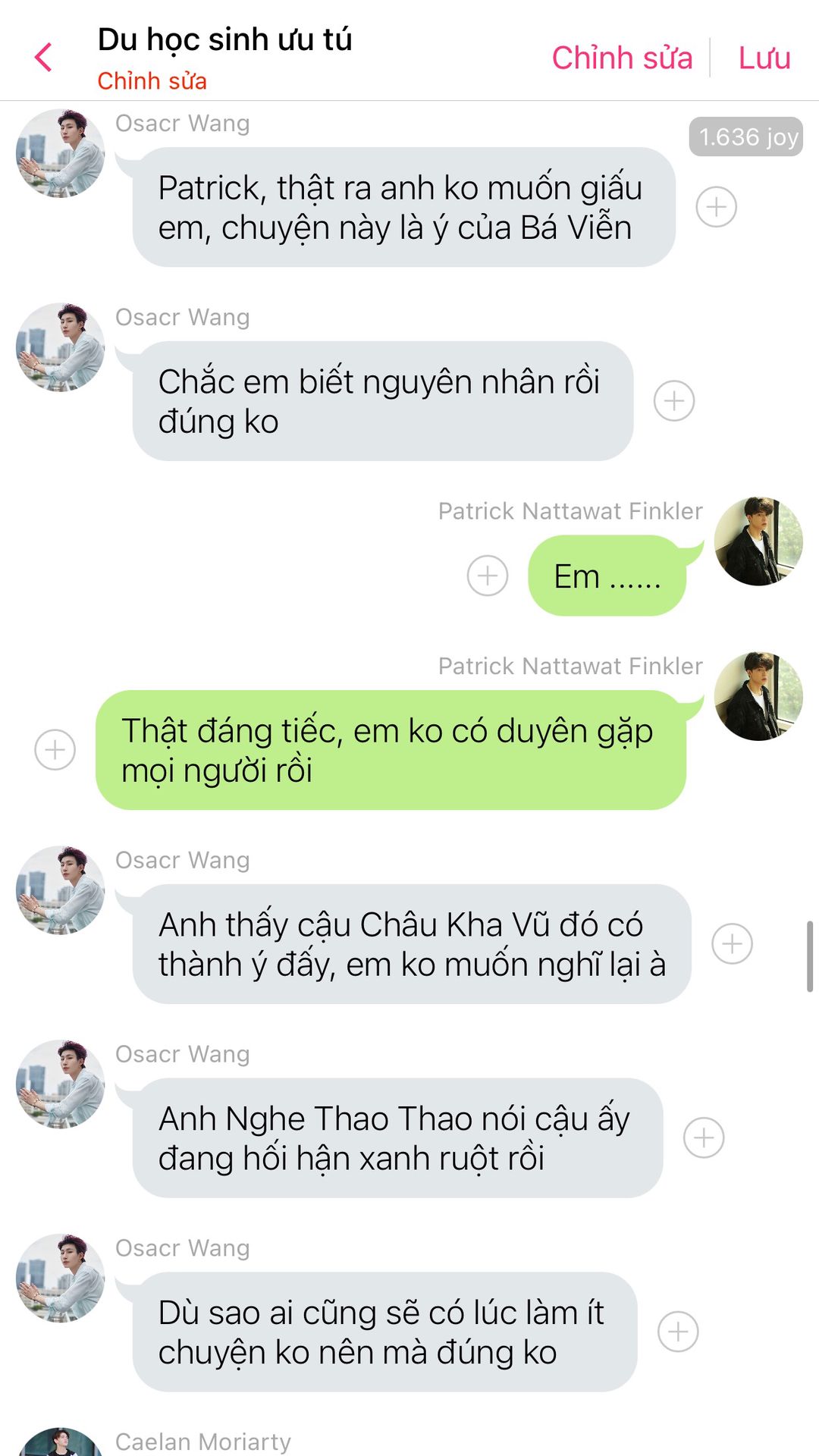Tap the pink Chỉnh sửa button
Screen dimensions: 819x1456
pyautogui.click(x=622, y=58)
